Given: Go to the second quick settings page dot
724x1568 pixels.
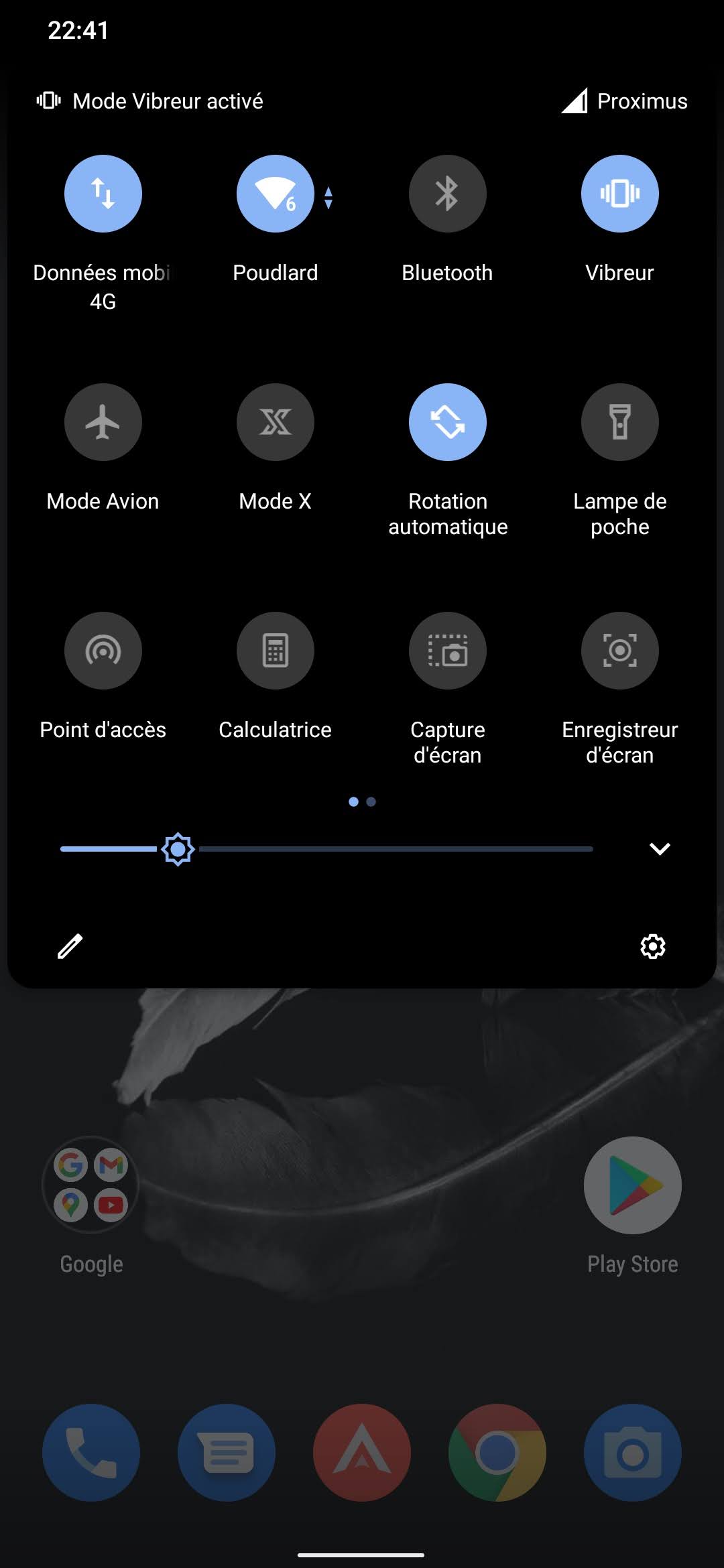Looking at the screenshot, I should pos(371,801).
